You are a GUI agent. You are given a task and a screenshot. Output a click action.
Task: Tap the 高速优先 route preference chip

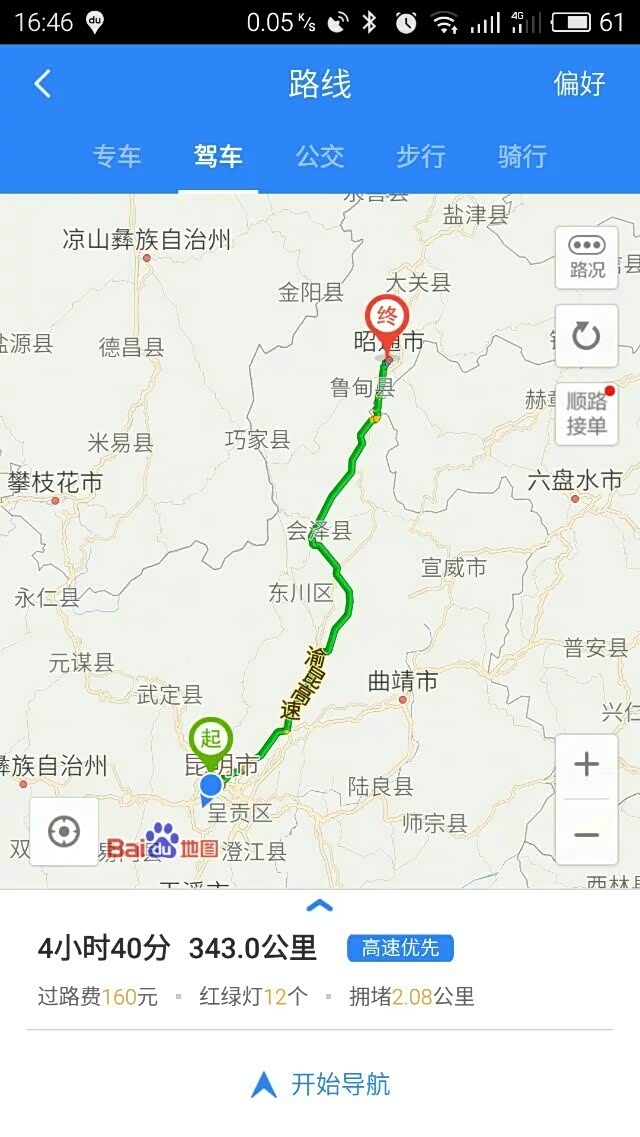(x=400, y=948)
